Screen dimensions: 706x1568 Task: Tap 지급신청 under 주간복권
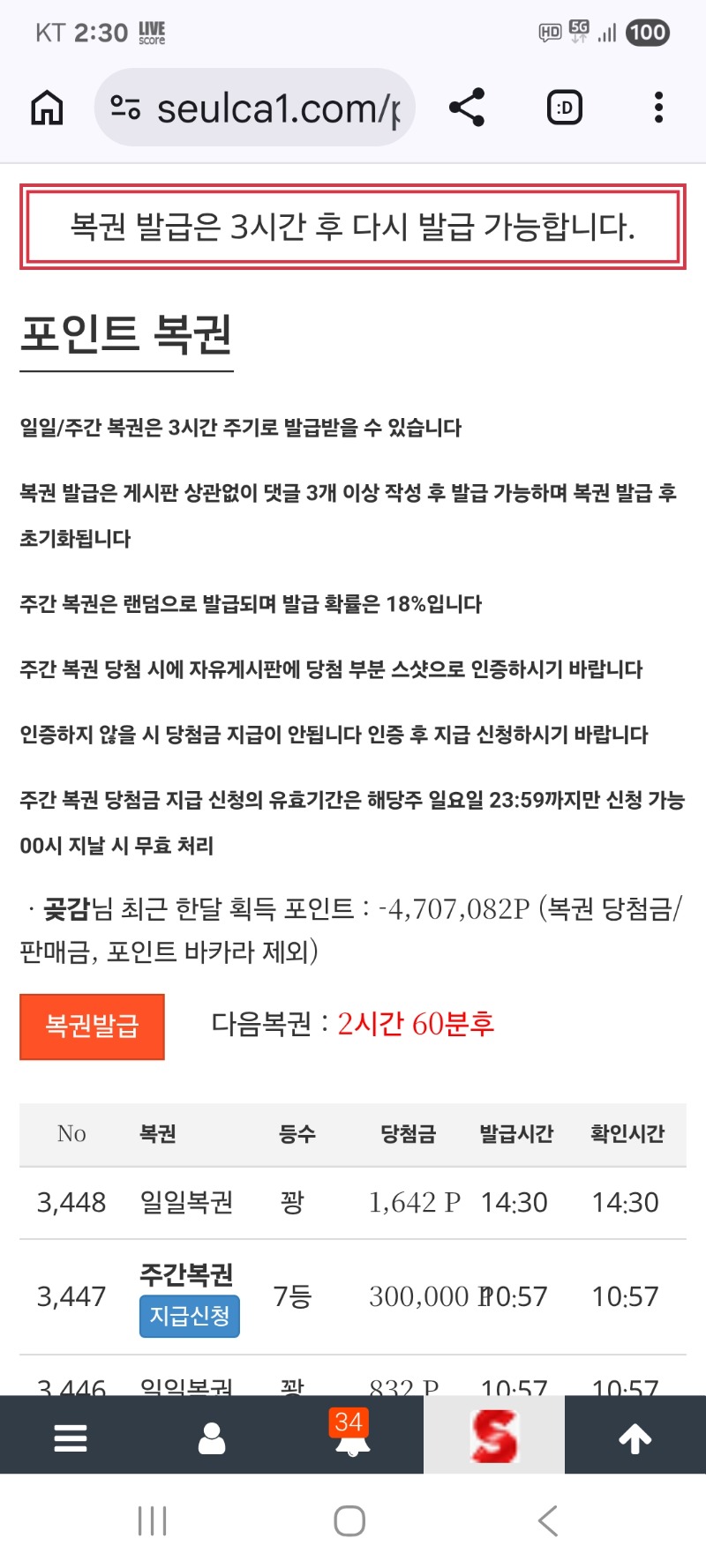click(189, 1317)
